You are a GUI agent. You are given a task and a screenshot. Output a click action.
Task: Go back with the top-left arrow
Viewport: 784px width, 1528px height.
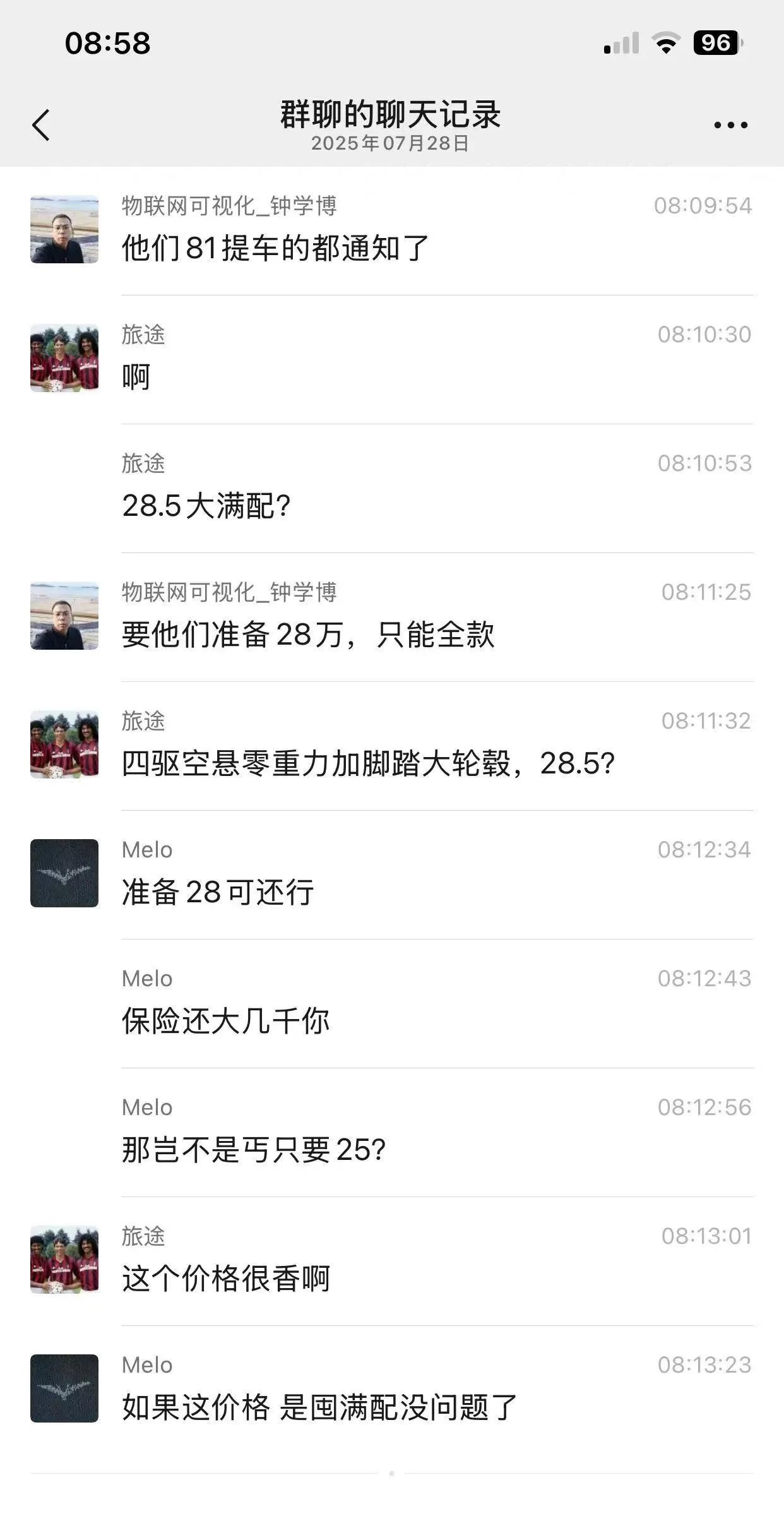[x=41, y=125]
